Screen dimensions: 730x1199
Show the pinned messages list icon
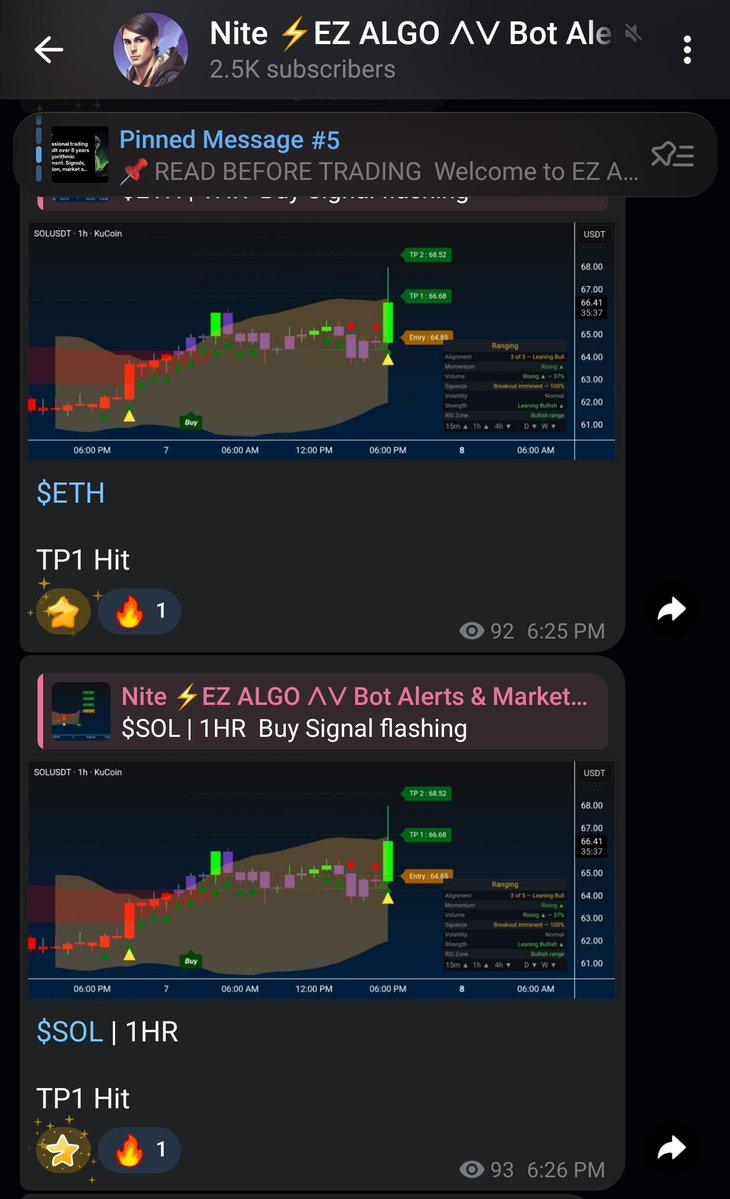(x=672, y=155)
